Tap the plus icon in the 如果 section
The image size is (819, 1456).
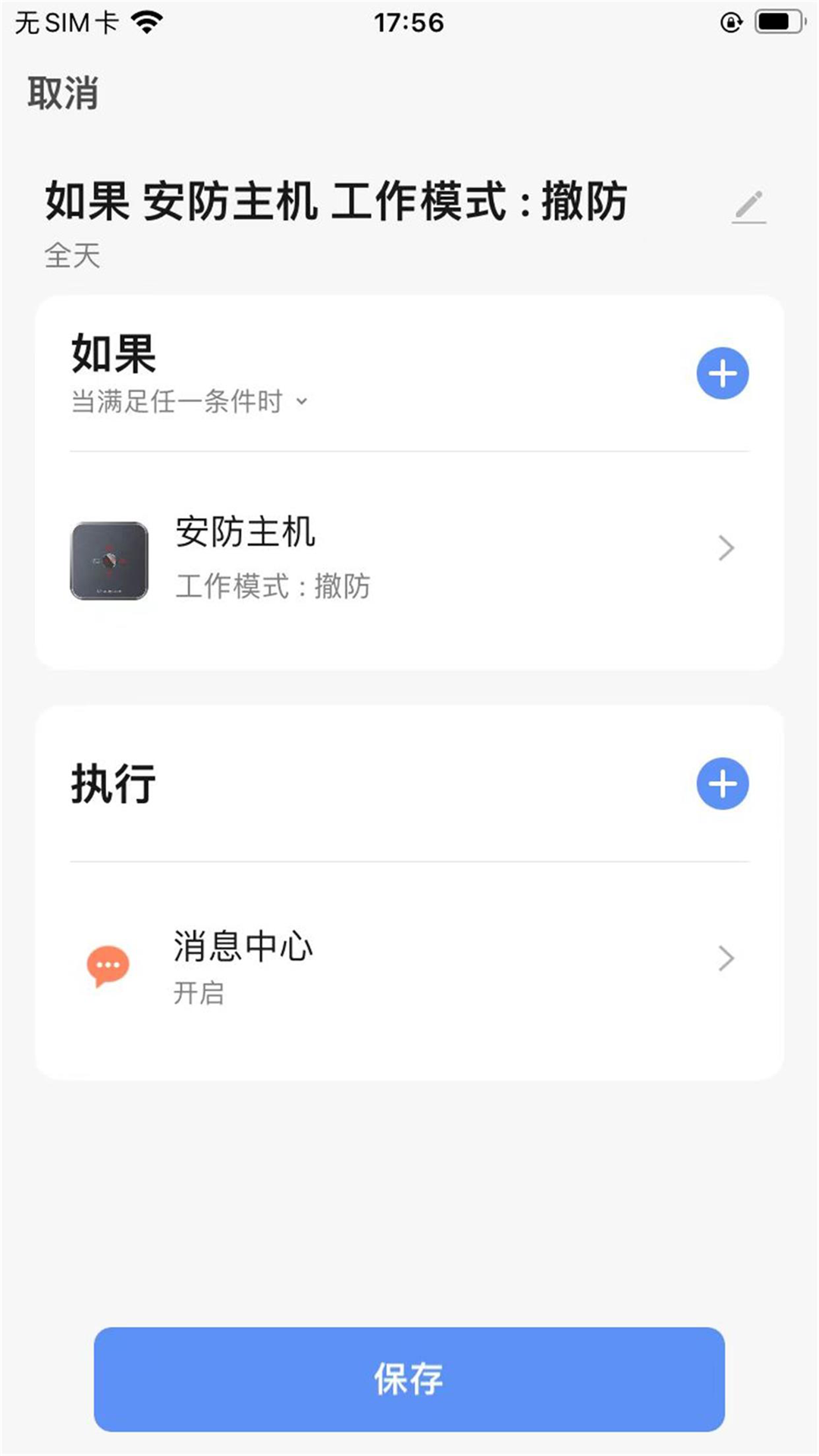point(721,372)
